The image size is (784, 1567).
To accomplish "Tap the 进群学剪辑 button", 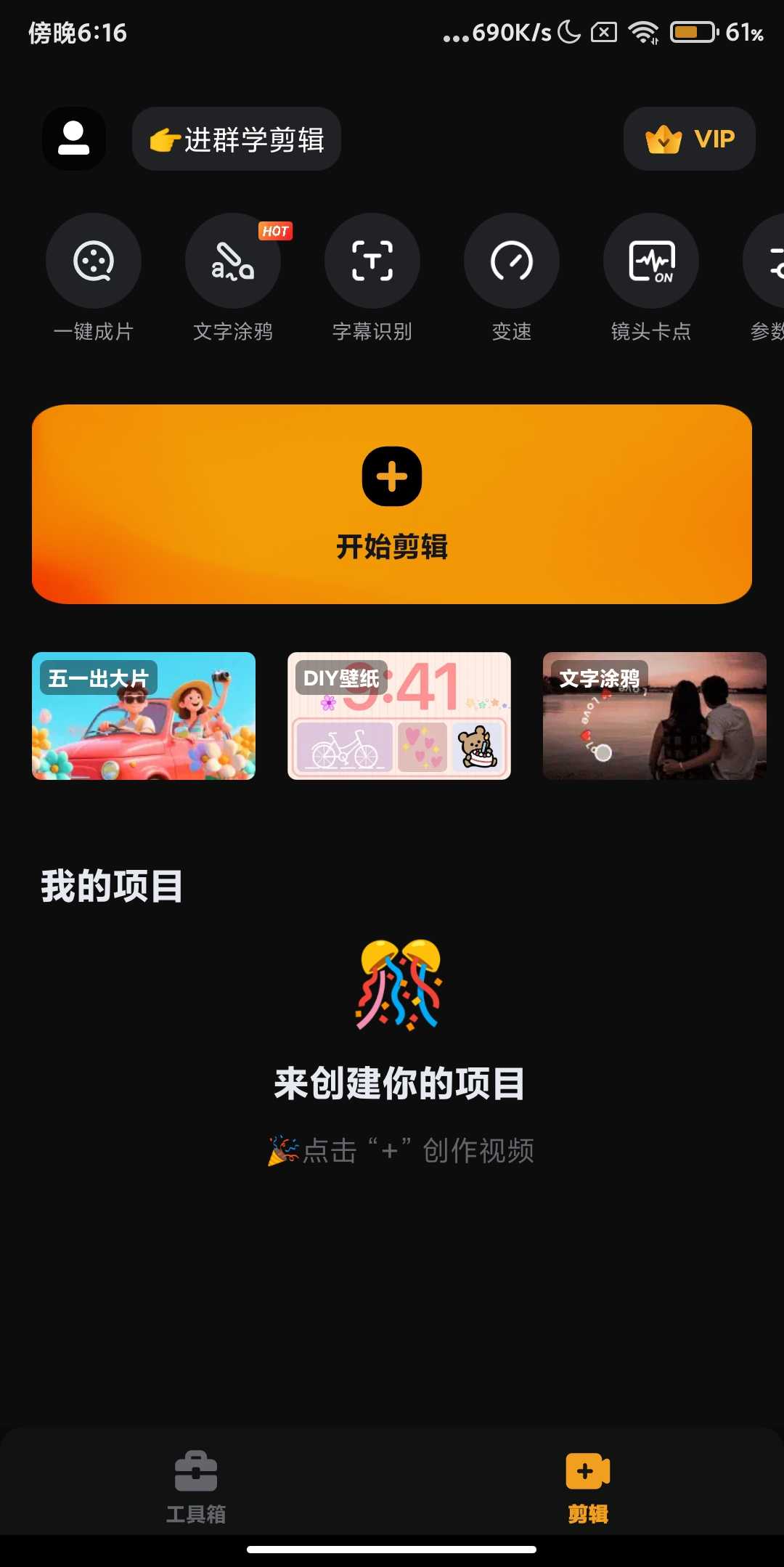I will coord(237,139).
